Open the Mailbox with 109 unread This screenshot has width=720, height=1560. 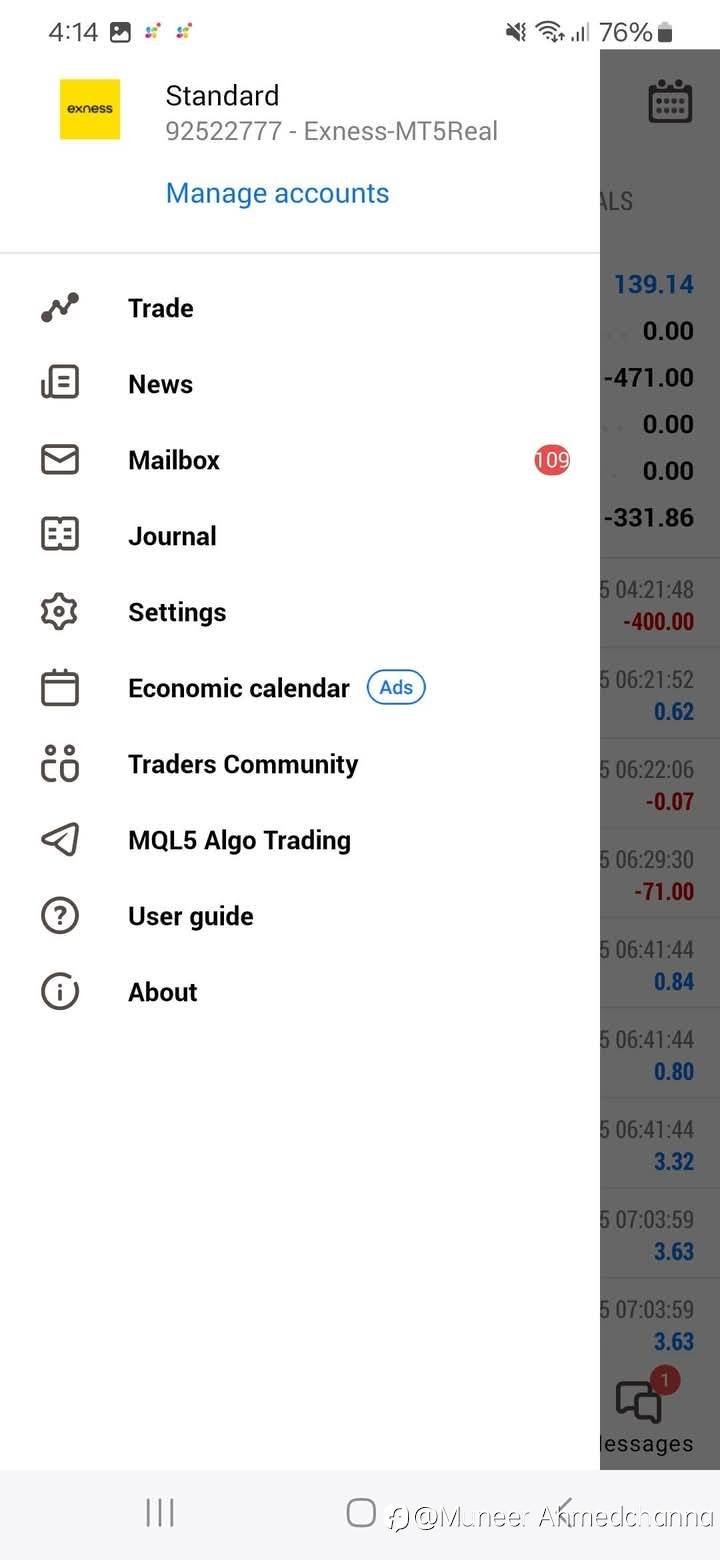tap(300, 460)
